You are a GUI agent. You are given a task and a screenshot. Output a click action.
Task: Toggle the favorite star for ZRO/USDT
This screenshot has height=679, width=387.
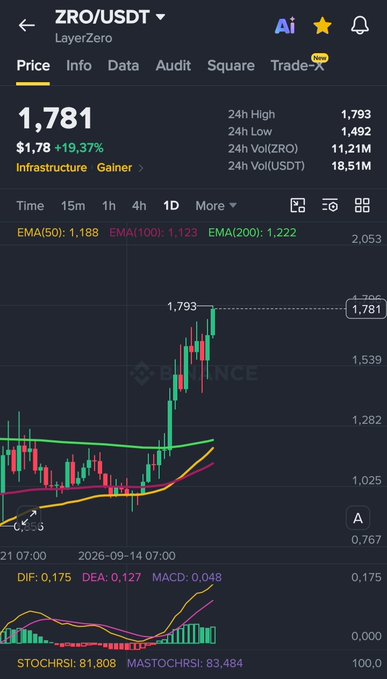pyautogui.click(x=322, y=26)
